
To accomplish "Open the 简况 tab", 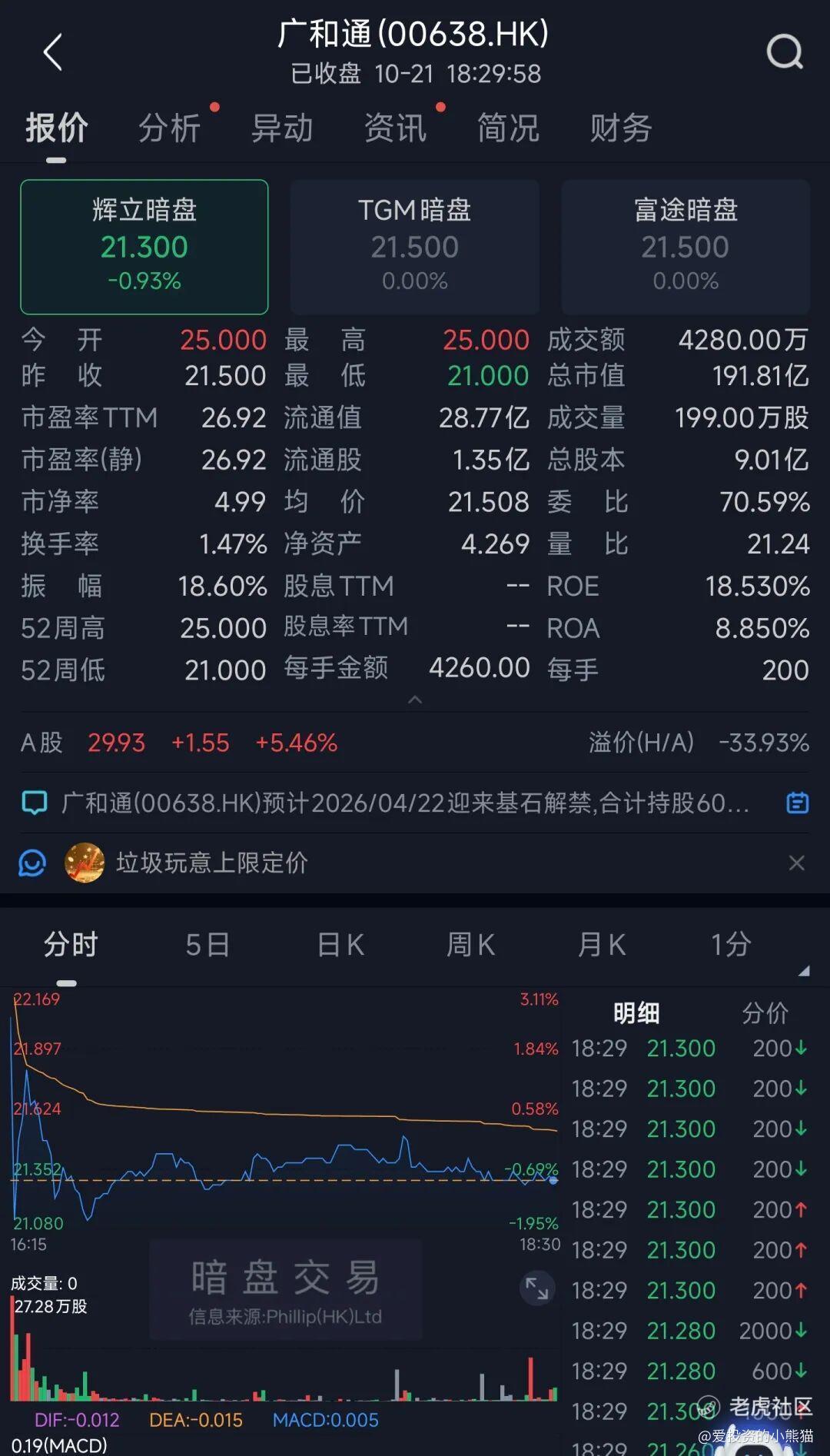I will (x=508, y=128).
